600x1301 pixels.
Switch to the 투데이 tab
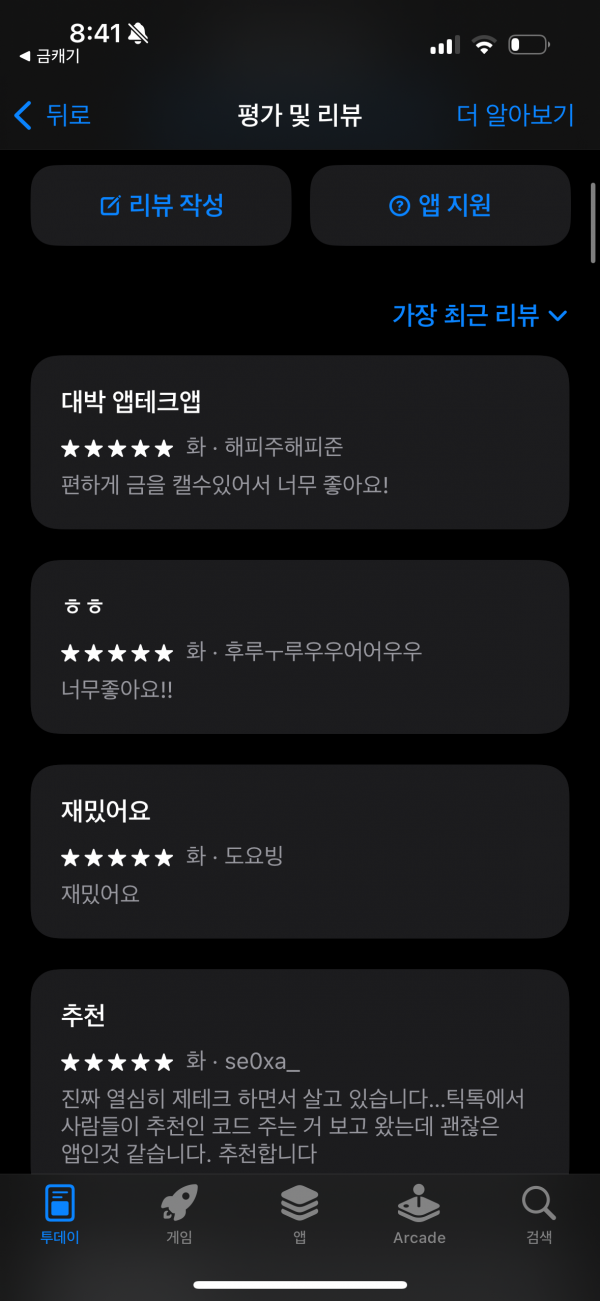tap(60, 1214)
